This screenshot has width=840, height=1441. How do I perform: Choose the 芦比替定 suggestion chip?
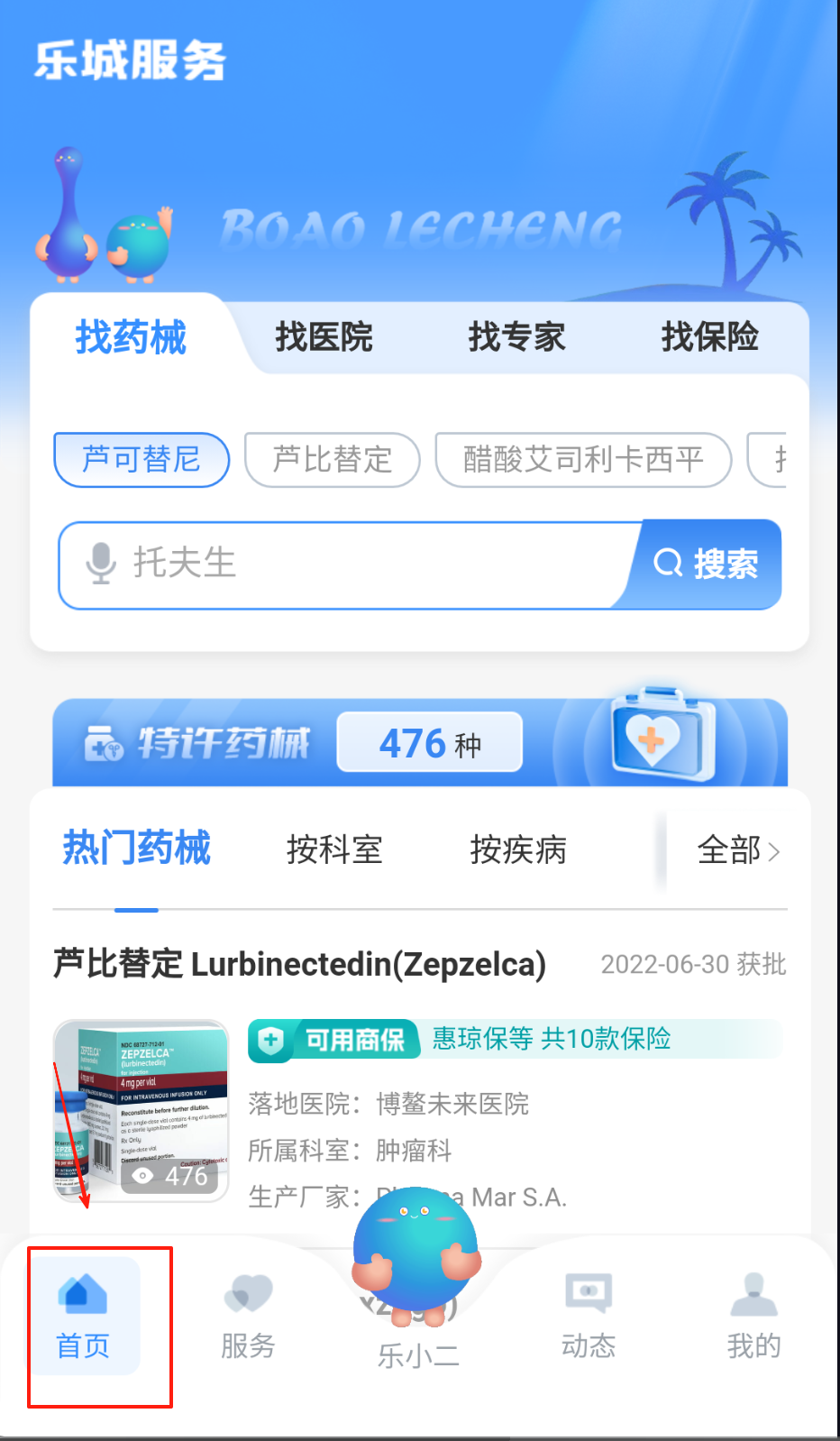(x=333, y=460)
